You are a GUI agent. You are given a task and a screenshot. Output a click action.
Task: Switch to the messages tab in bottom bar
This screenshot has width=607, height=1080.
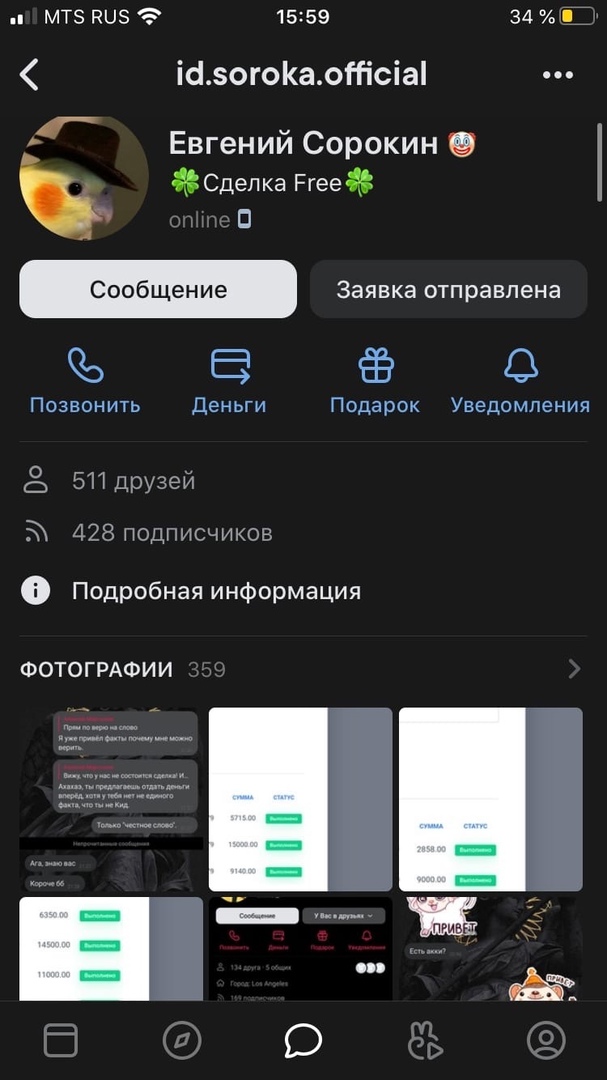(303, 1041)
